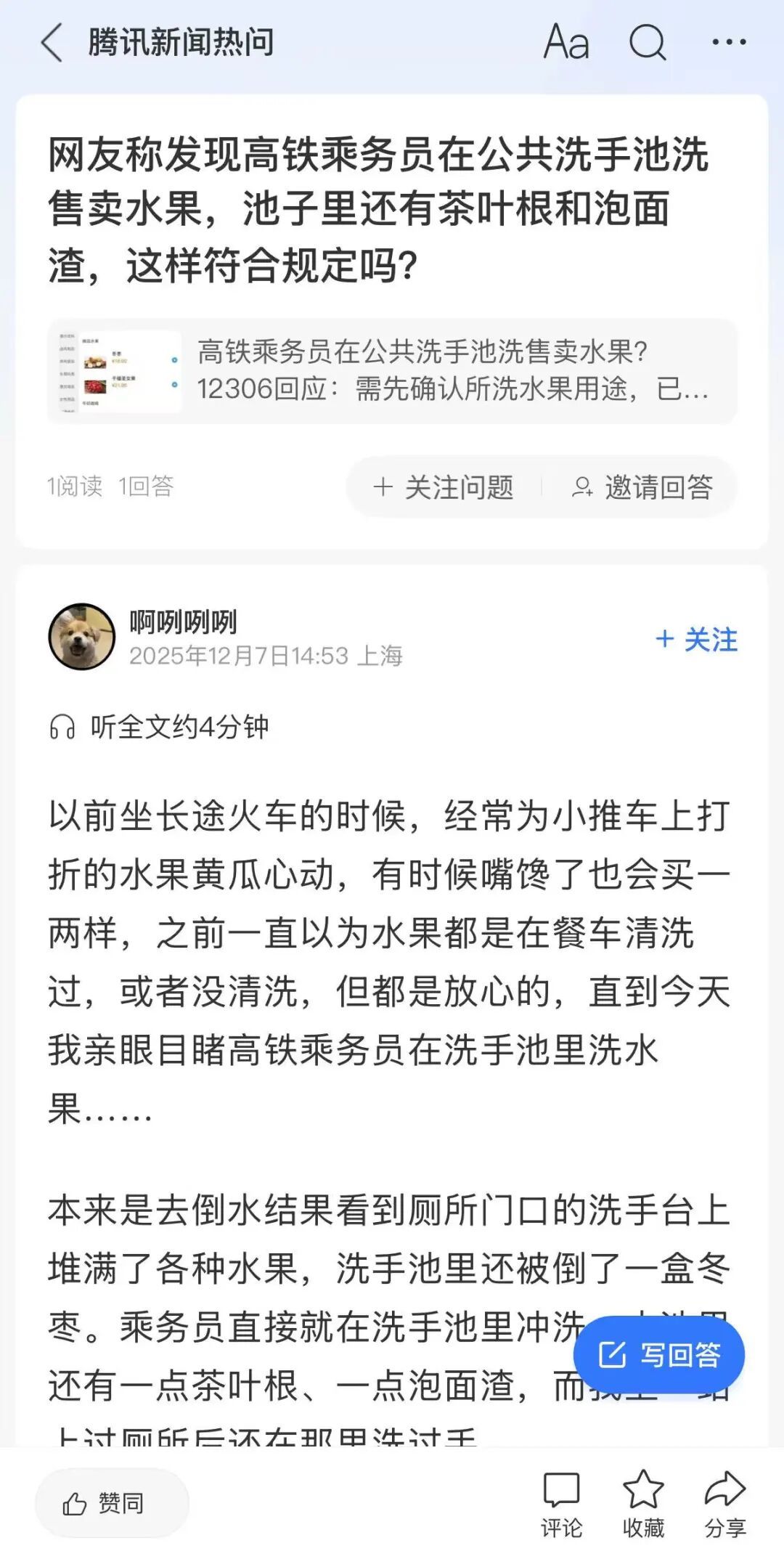Click the back arrow to return
The height and width of the screenshot is (1559, 784).
pos(51,44)
